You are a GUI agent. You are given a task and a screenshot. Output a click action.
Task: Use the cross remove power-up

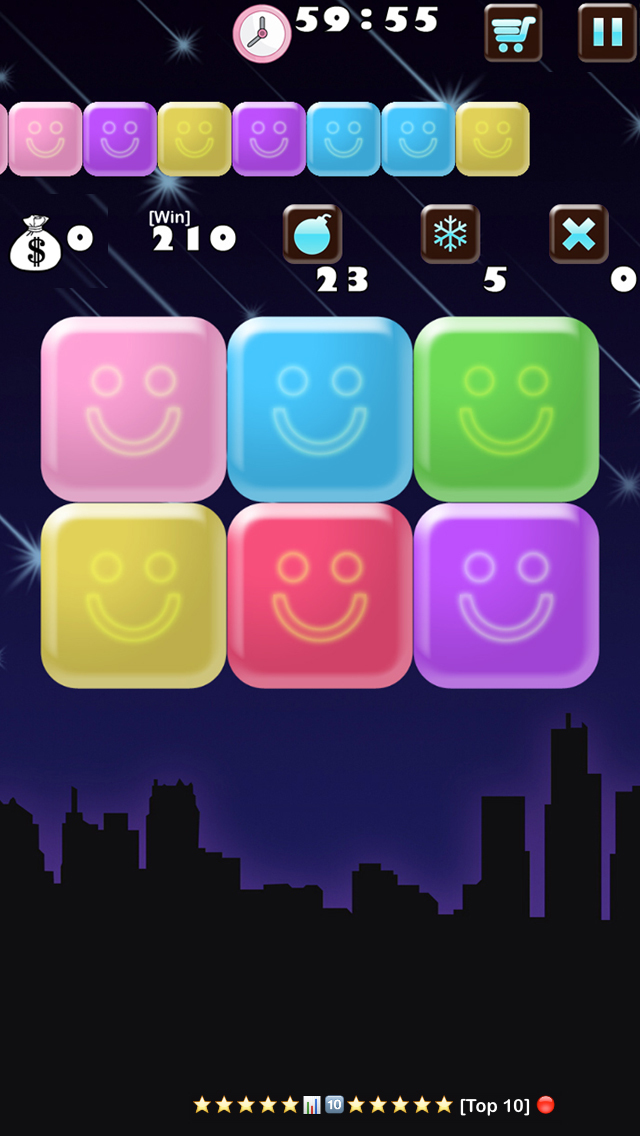tap(579, 234)
